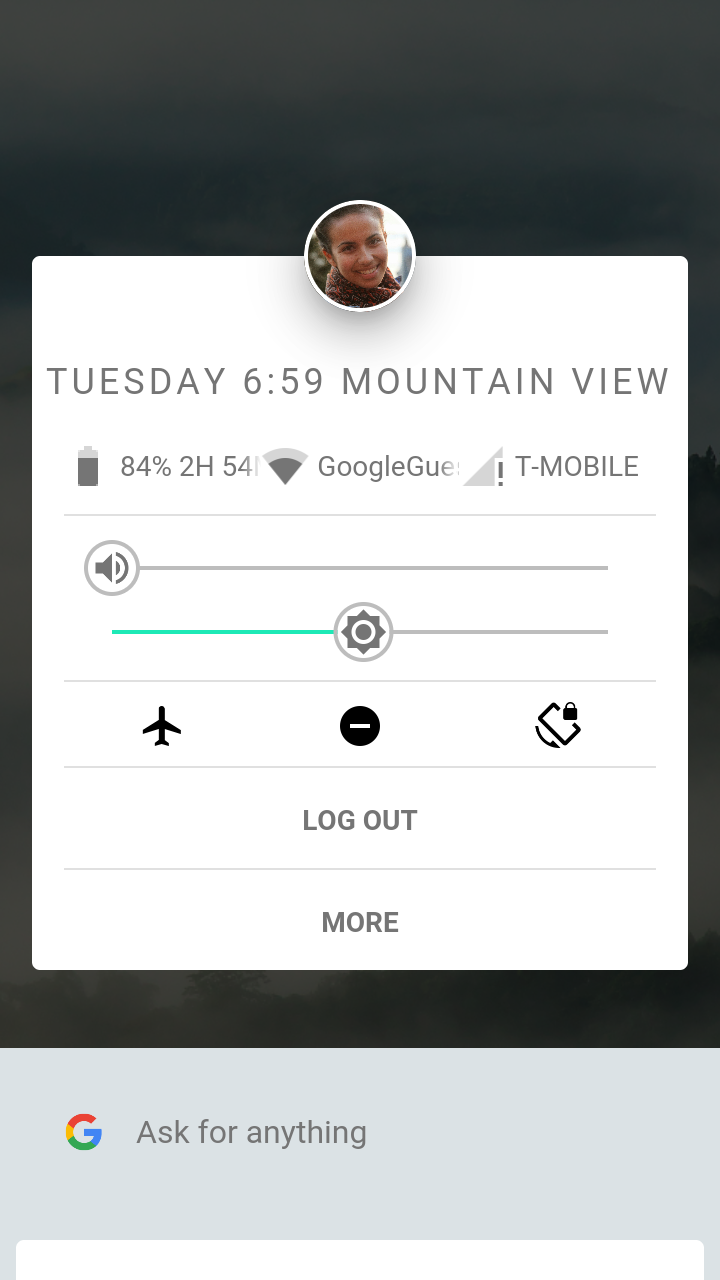Enable do not disturb

tap(360, 726)
